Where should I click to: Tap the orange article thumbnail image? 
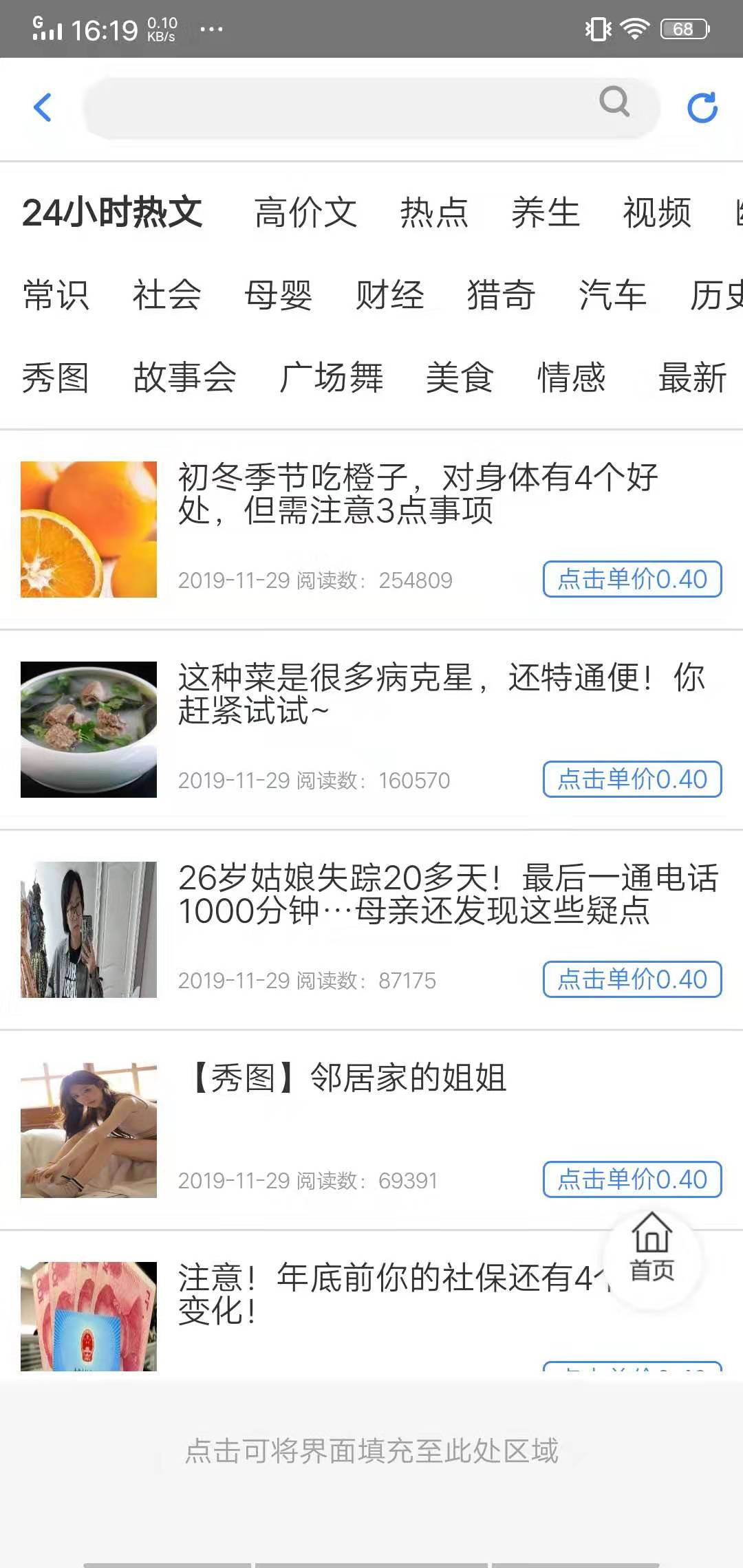click(x=89, y=530)
